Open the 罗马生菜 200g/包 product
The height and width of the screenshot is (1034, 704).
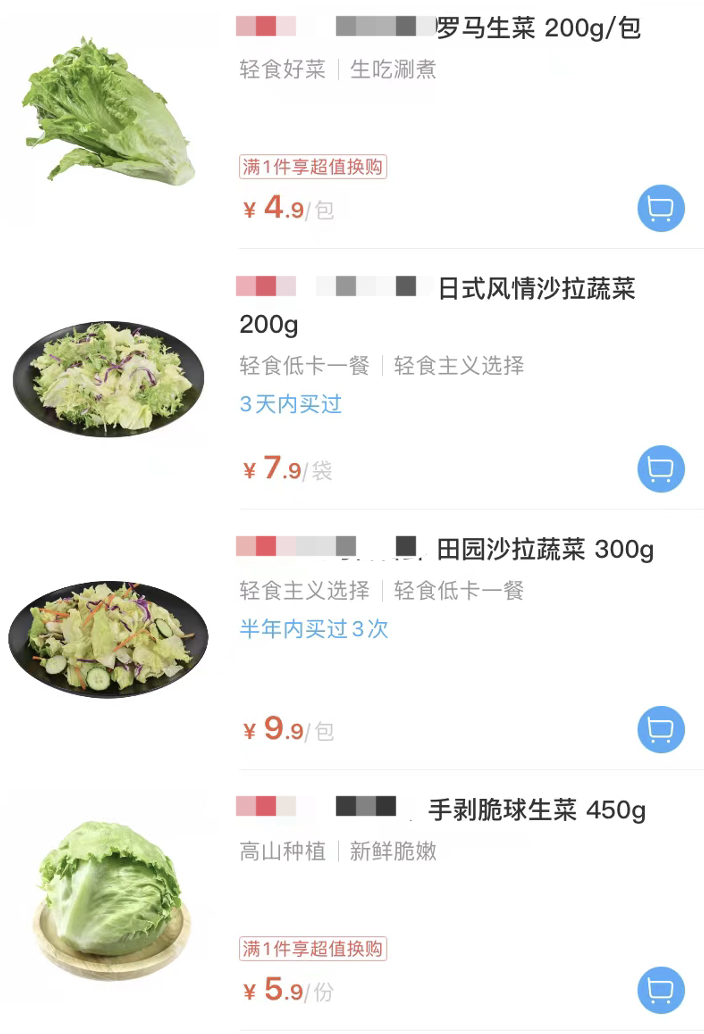538,28
